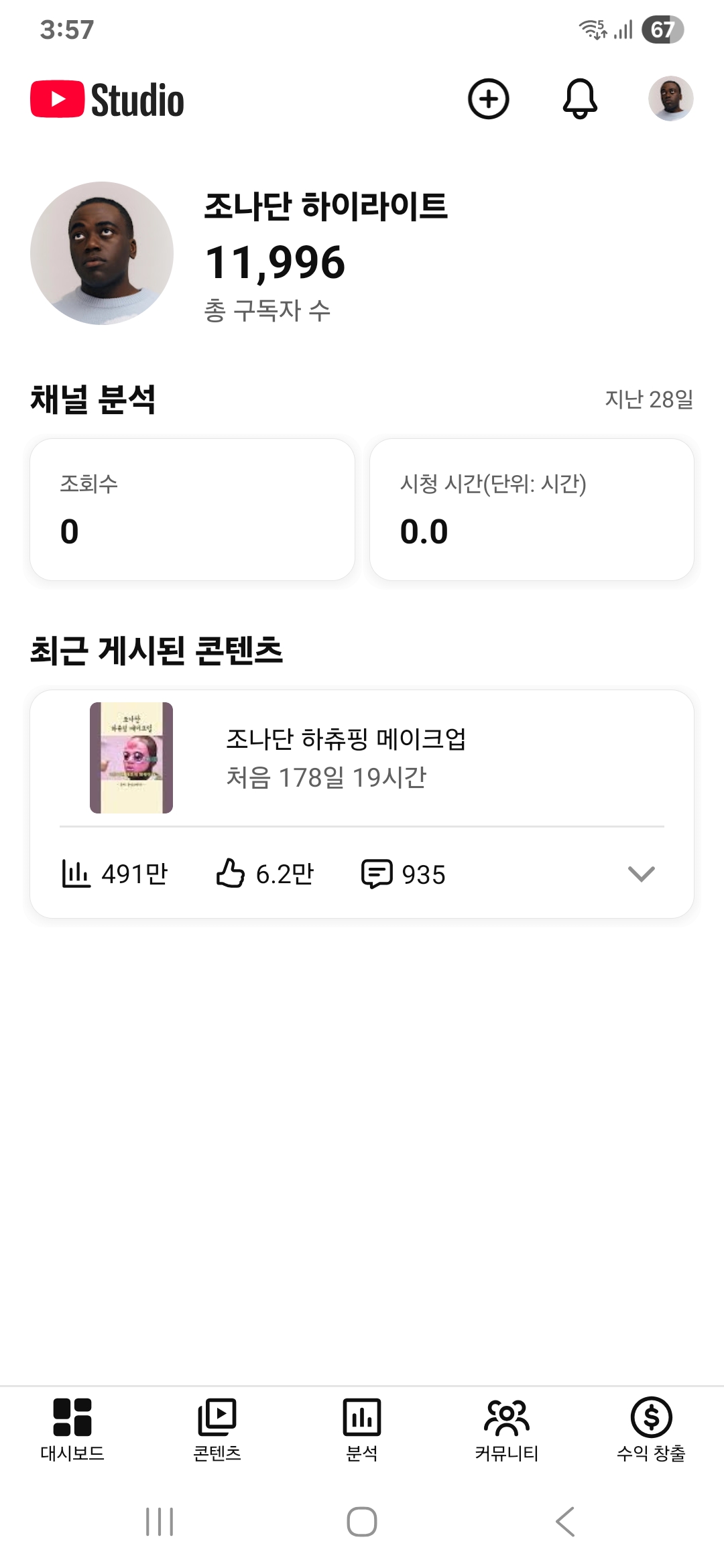The width and height of the screenshot is (724, 1568).
Task: Open the notifications bell
Action: pyautogui.click(x=580, y=99)
